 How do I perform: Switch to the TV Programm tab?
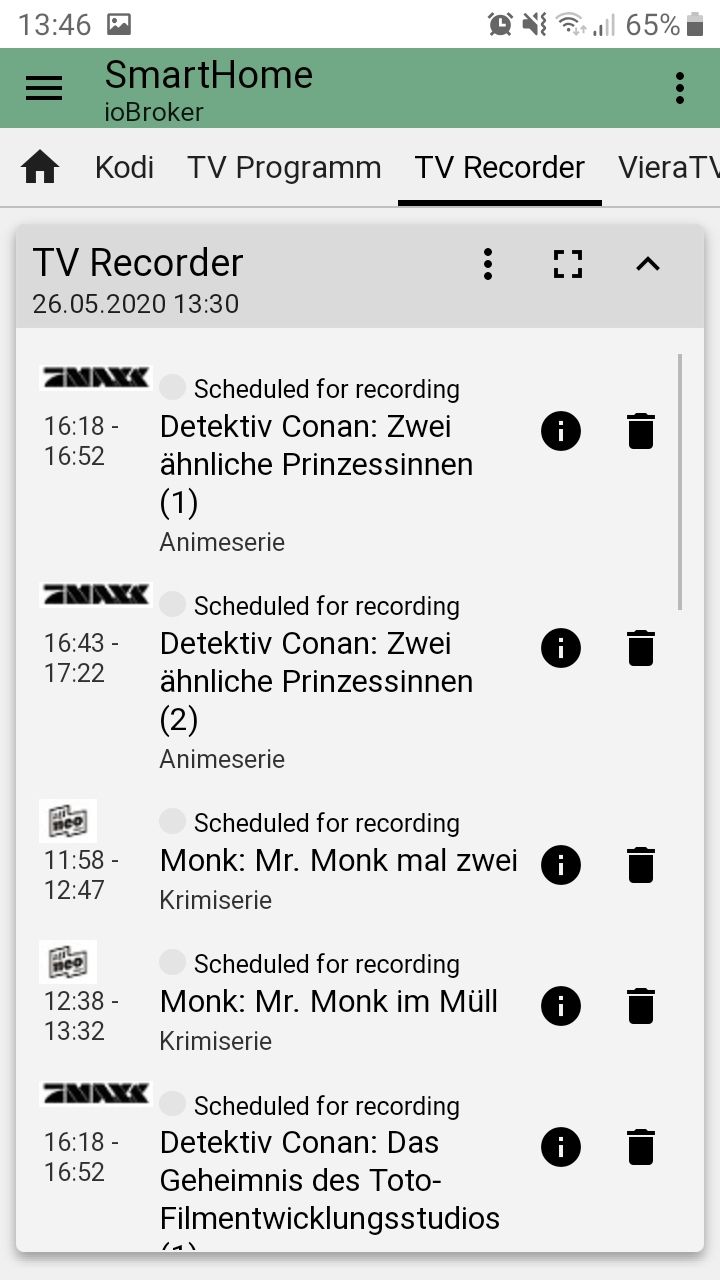tap(284, 168)
